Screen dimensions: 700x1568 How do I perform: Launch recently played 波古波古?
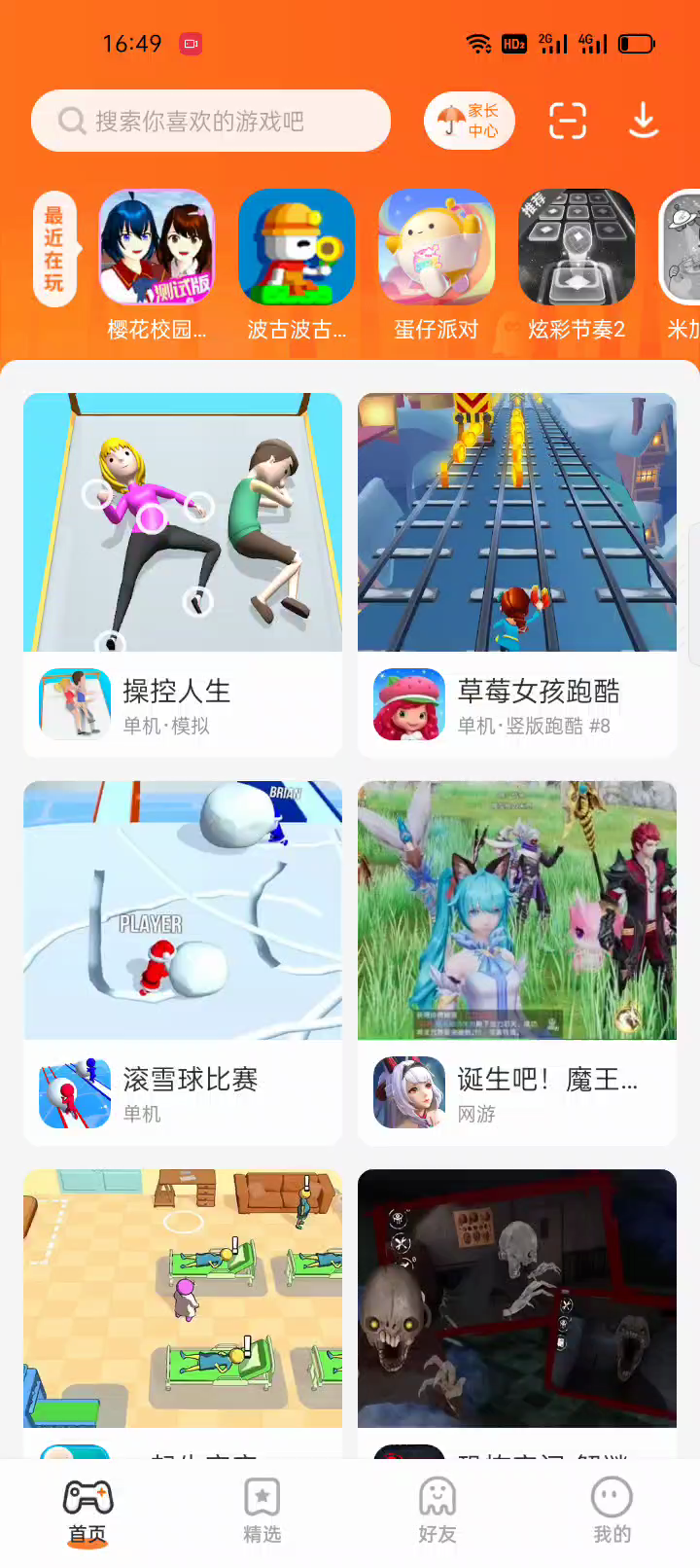coord(297,248)
